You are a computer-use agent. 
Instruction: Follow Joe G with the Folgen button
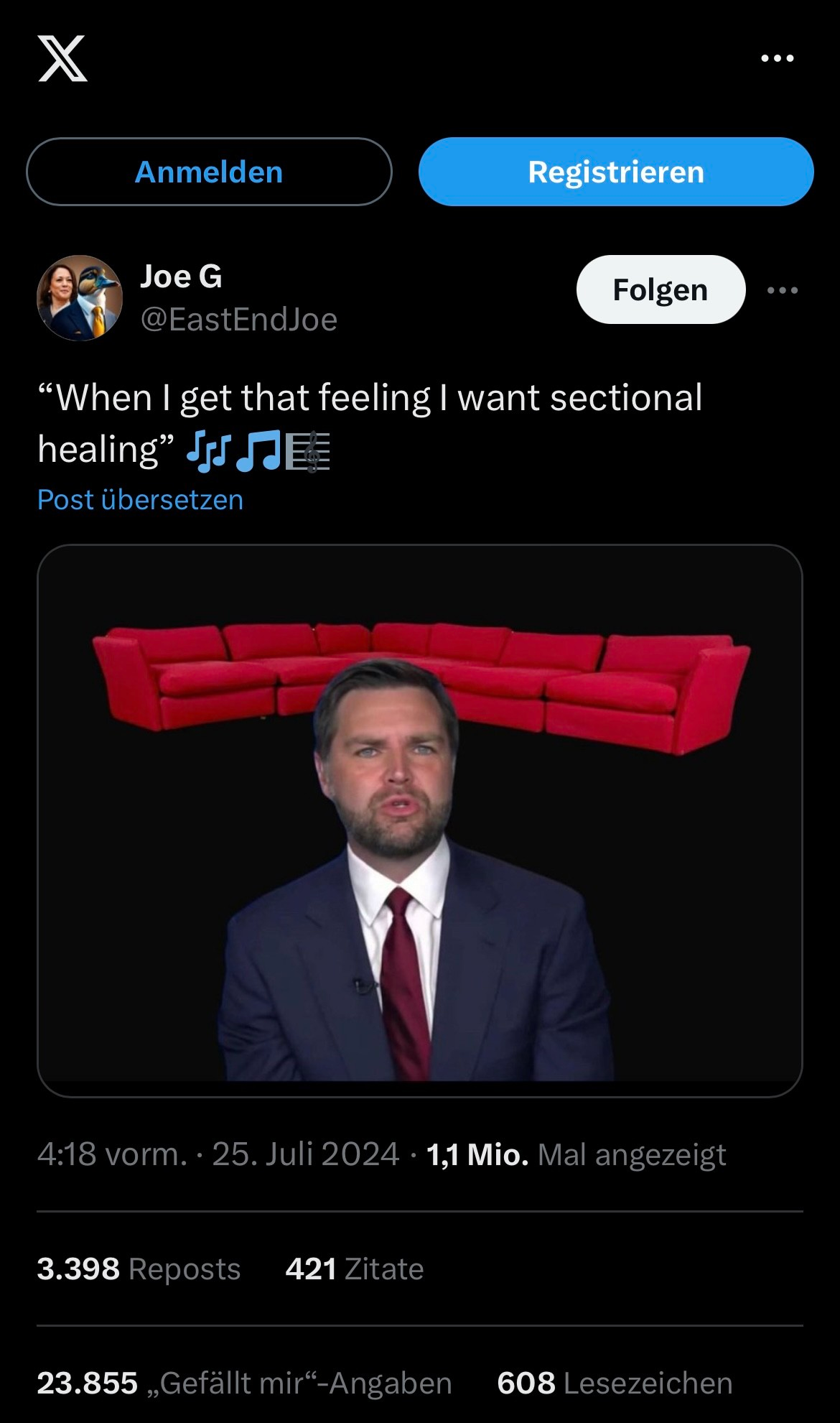coord(660,289)
